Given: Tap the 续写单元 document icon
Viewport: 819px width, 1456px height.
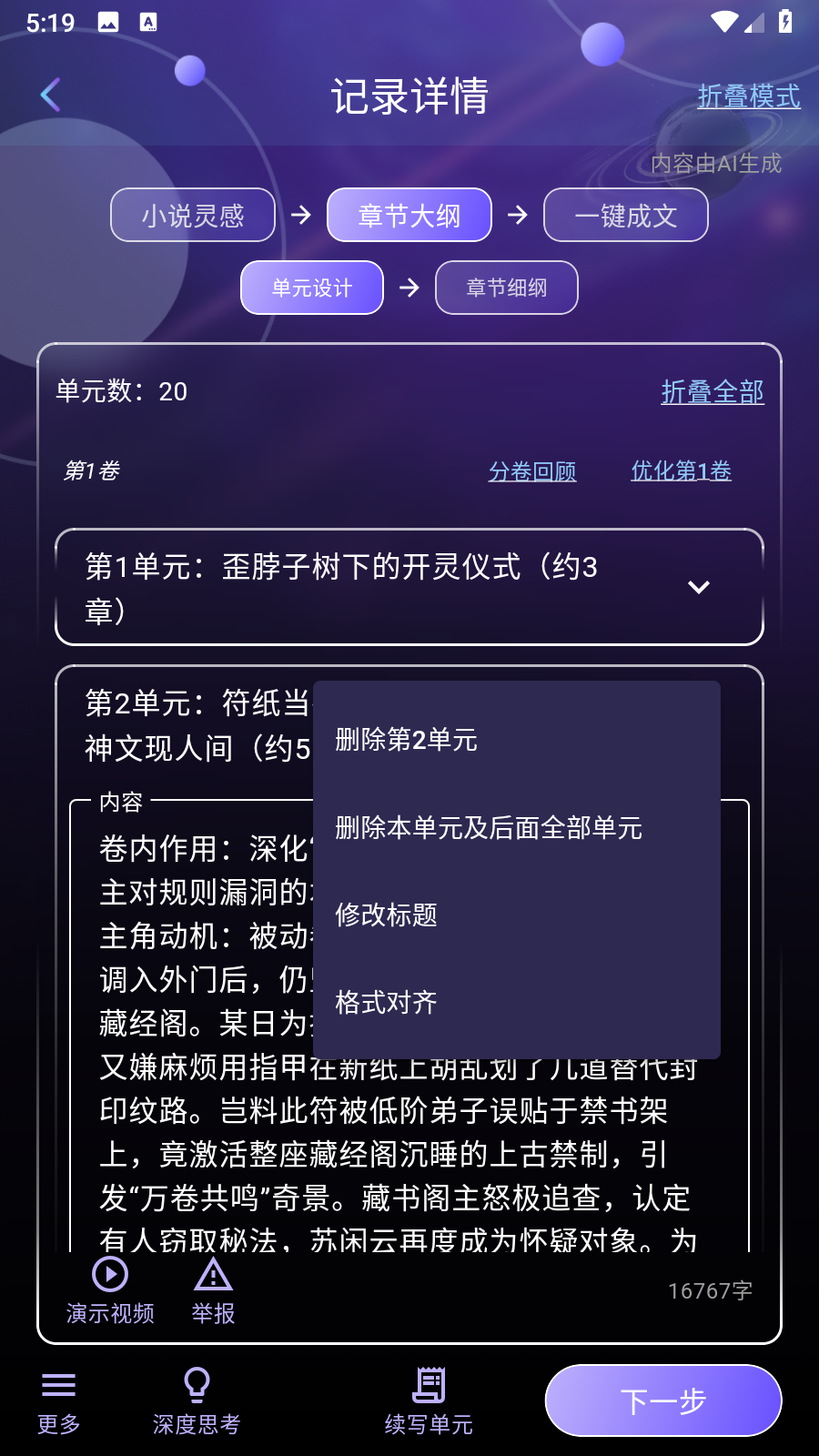Looking at the screenshot, I should click(428, 1385).
